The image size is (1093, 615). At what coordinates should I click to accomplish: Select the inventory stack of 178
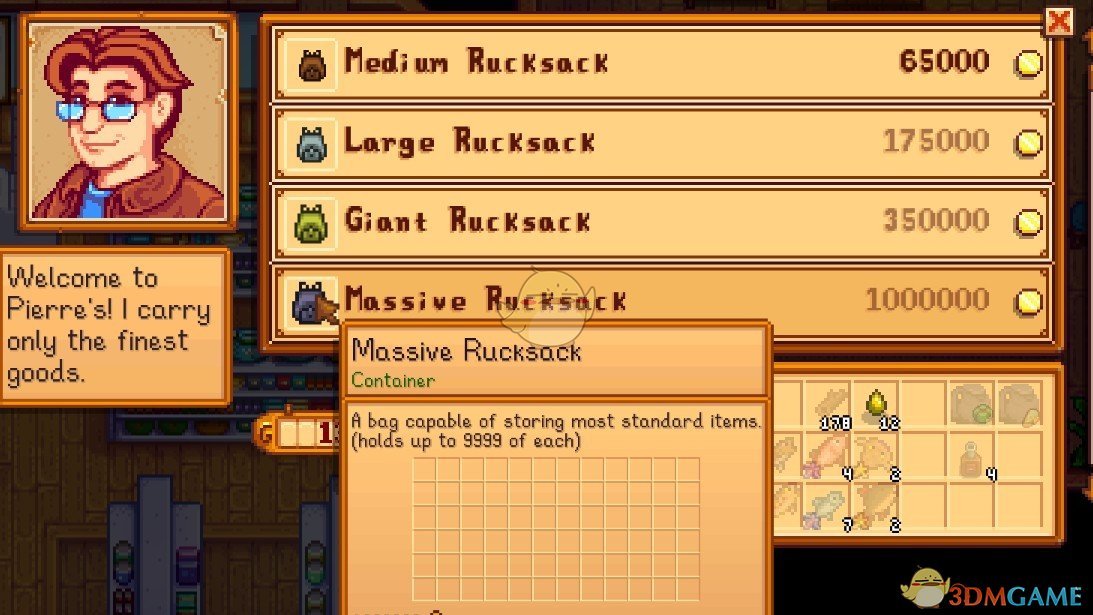tap(828, 404)
